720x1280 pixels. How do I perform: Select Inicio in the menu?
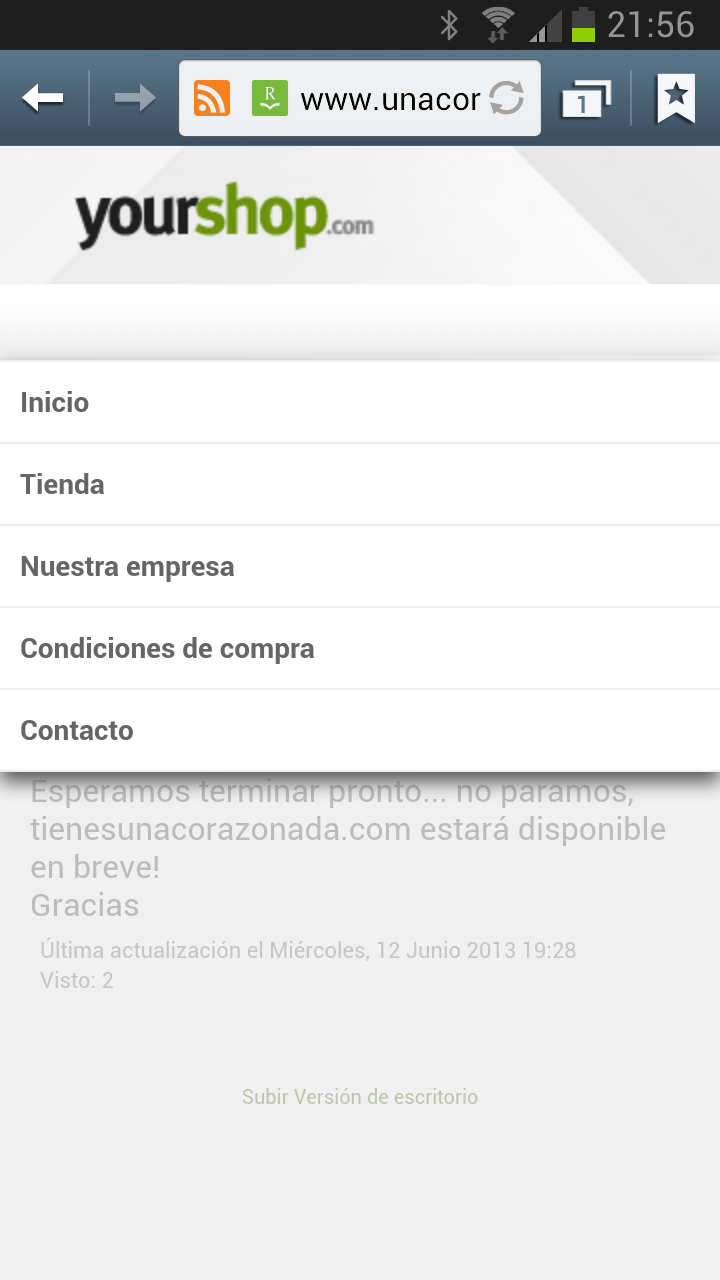tap(360, 402)
